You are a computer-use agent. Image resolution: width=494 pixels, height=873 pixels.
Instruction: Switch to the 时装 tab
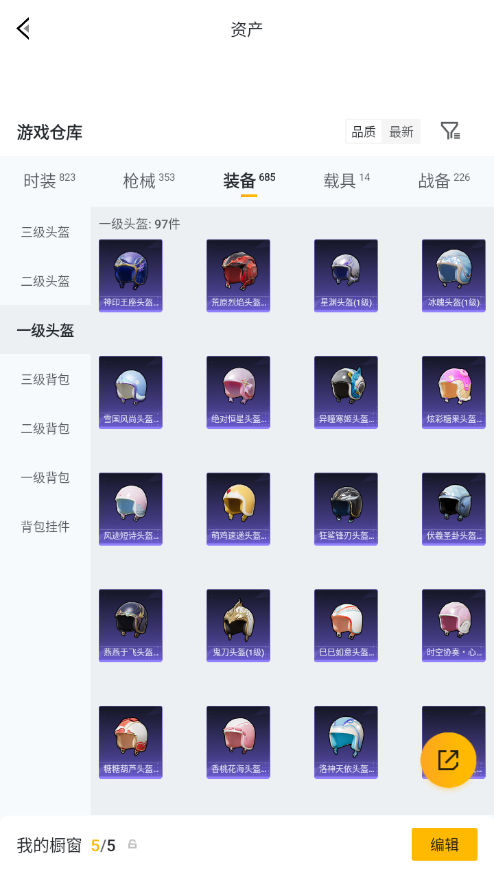point(49,180)
